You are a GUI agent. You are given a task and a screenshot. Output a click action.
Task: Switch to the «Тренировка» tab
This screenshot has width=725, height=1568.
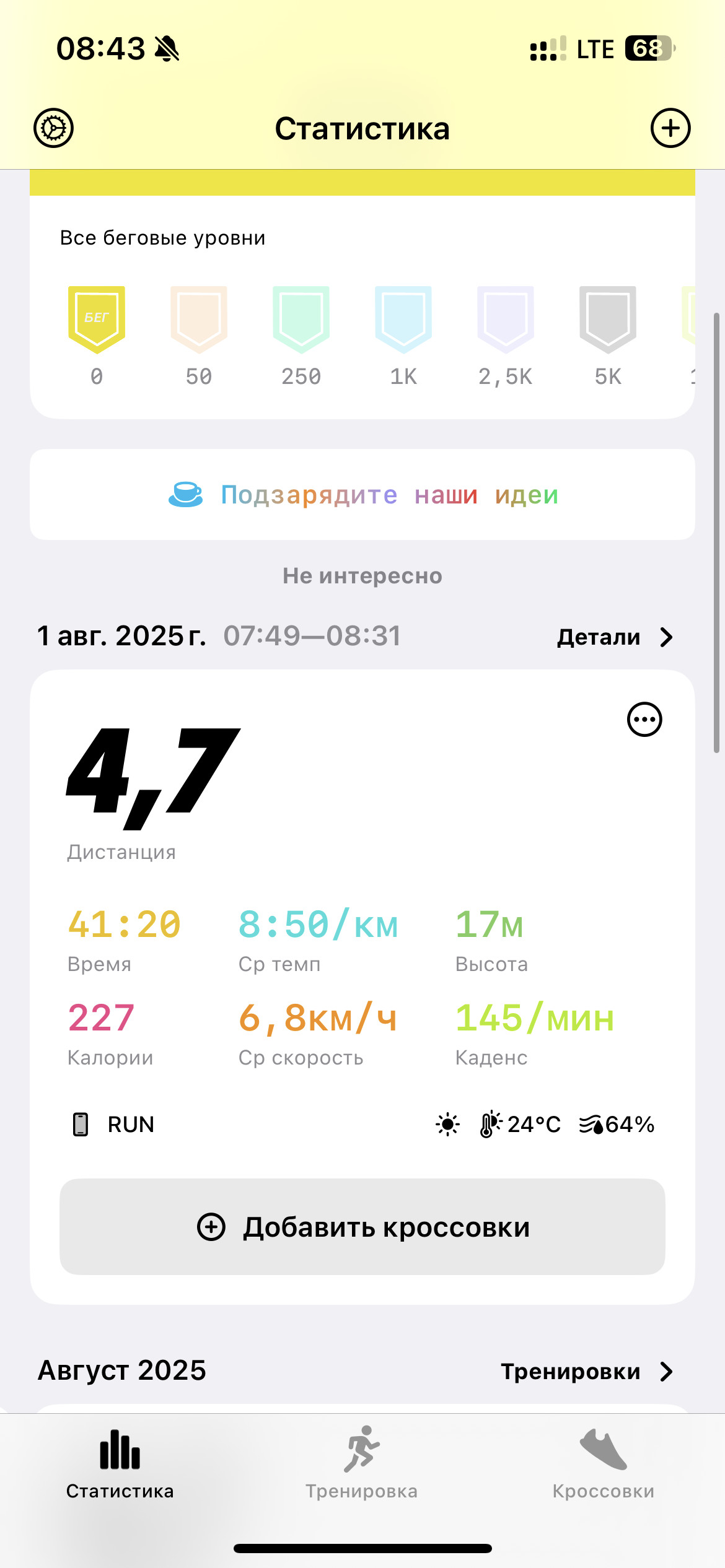[362, 1462]
